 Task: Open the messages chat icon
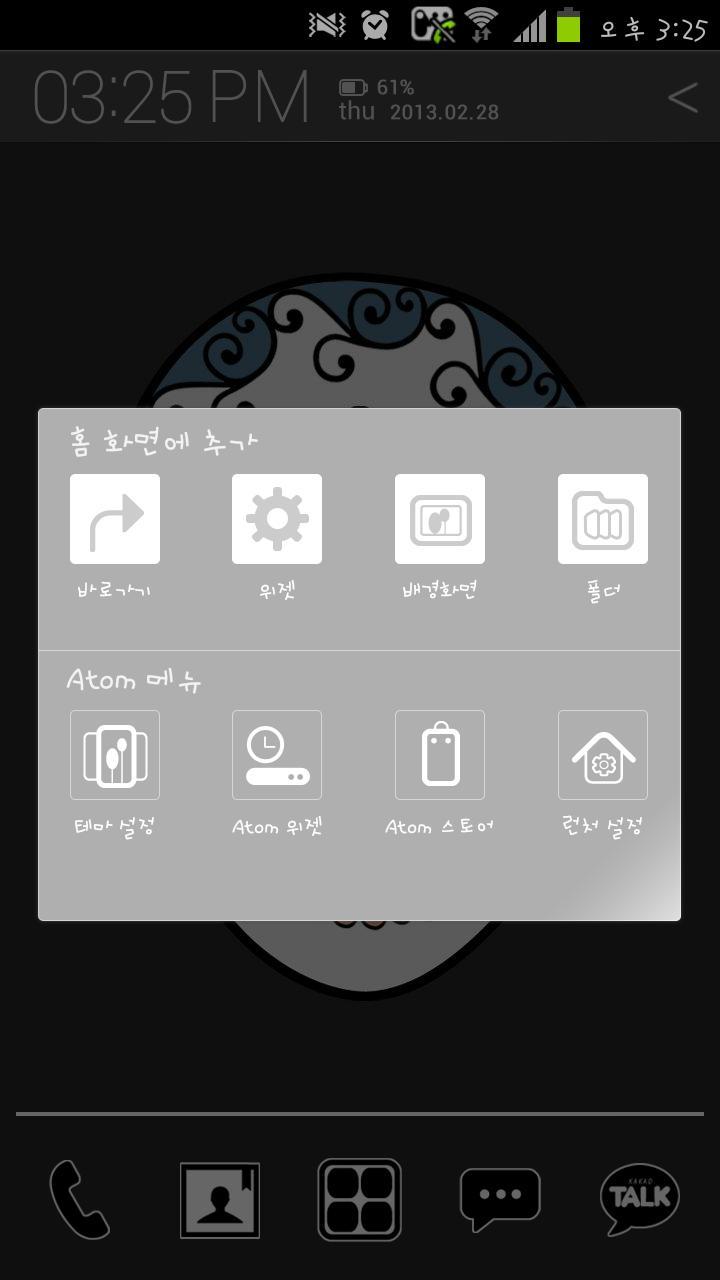(x=500, y=1196)
